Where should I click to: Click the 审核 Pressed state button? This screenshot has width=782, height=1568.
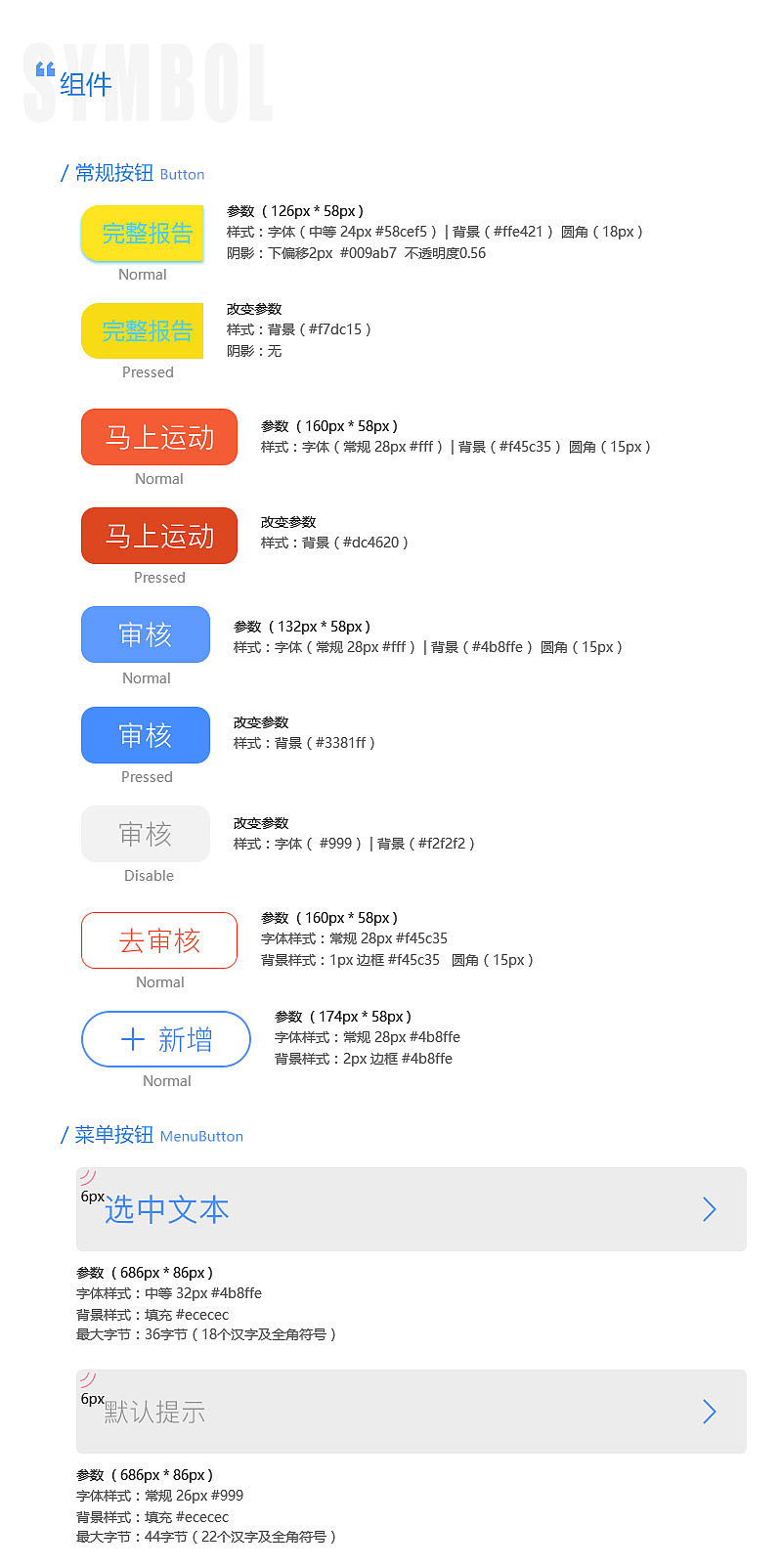(x=145, y=735)
